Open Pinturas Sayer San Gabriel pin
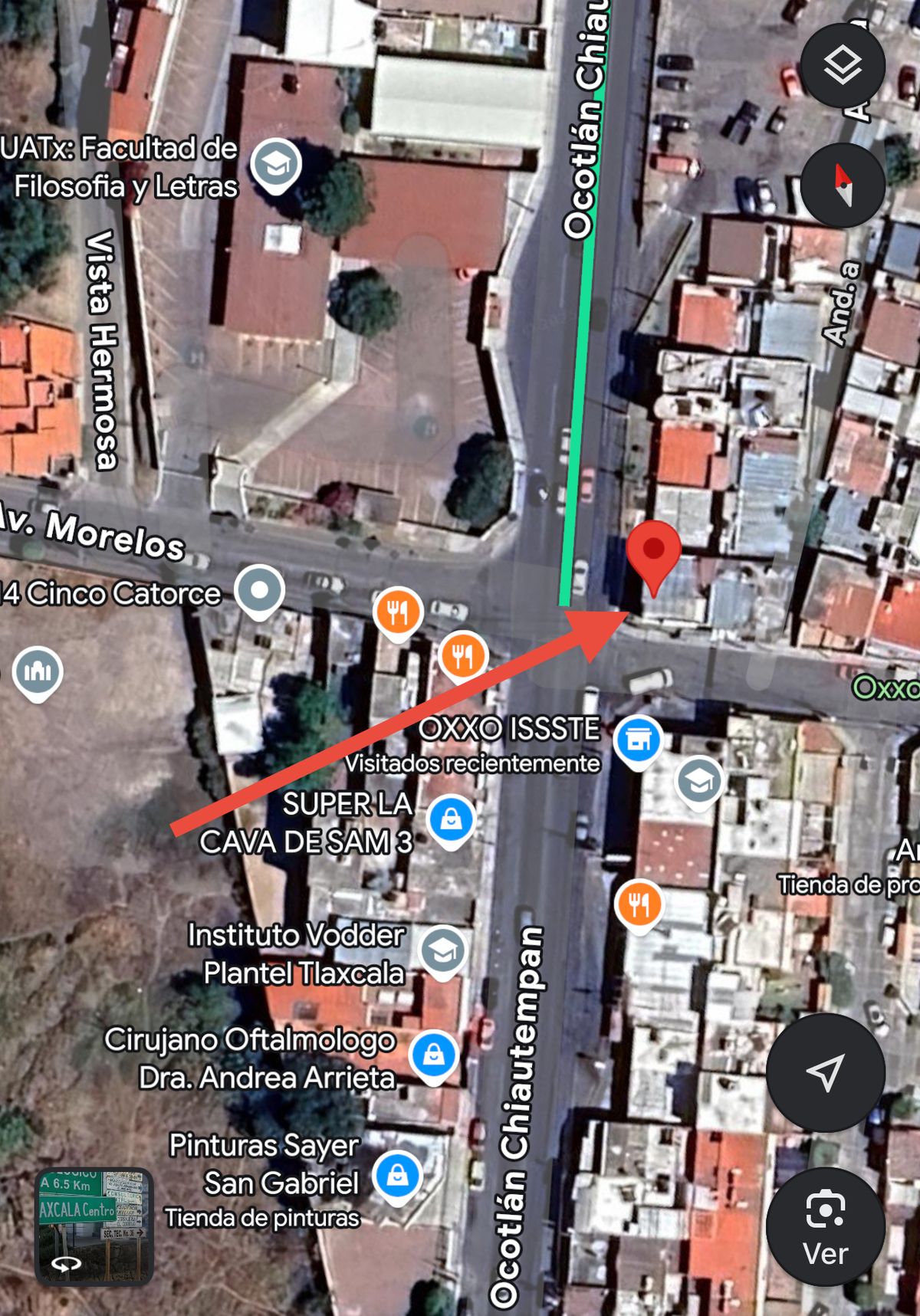 [397, 1174]
